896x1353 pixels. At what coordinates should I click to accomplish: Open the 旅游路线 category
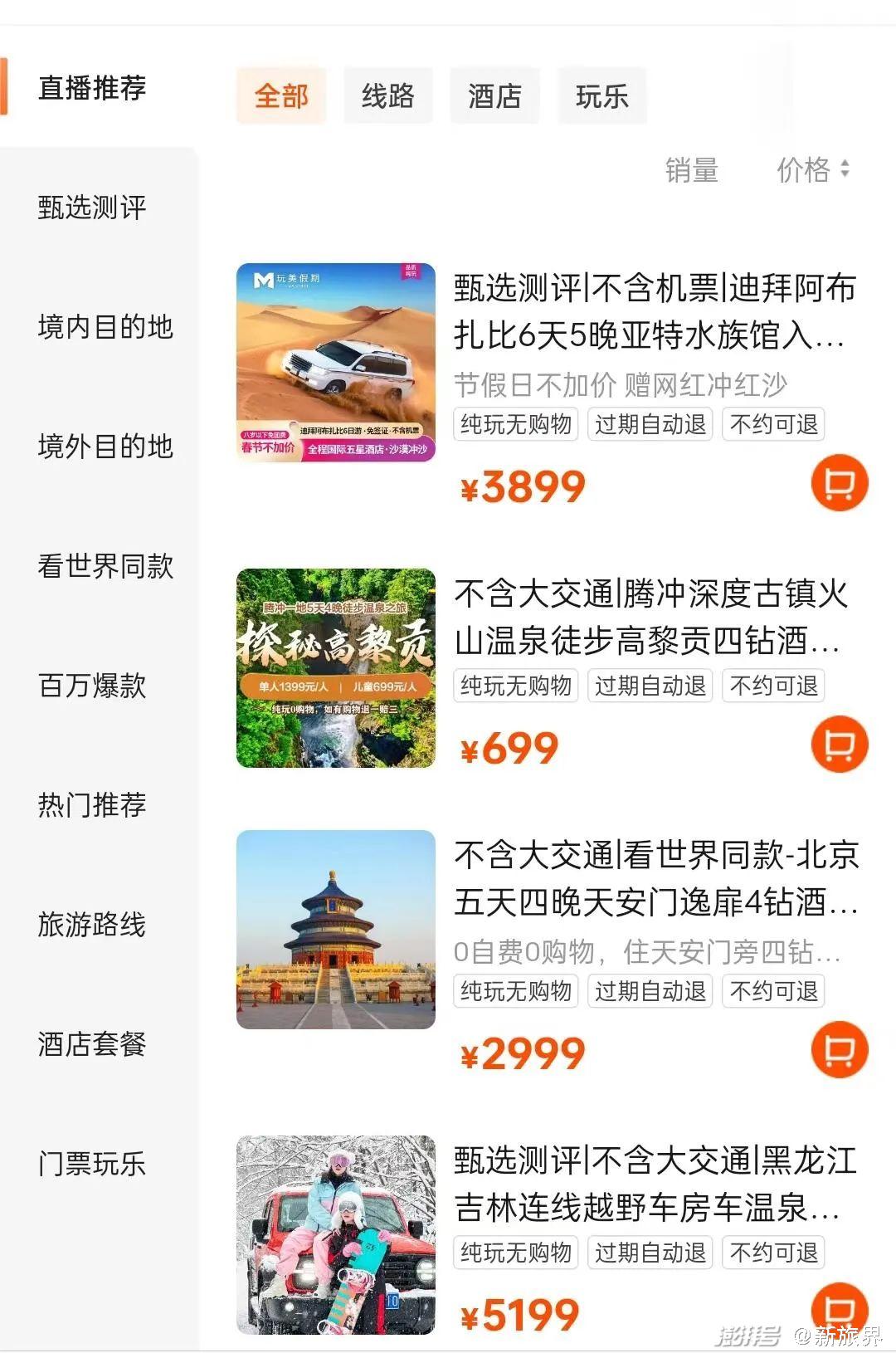click(92, 925)
